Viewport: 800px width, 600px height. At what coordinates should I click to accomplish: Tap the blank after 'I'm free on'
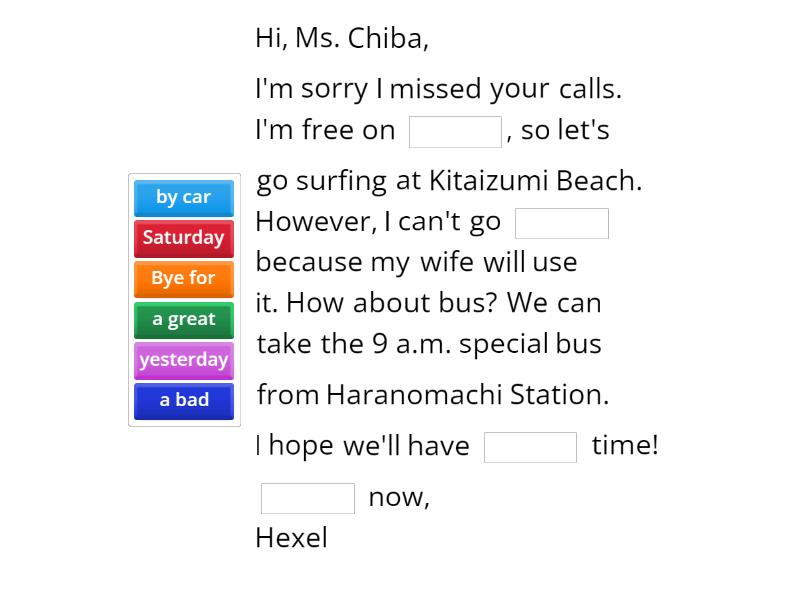click(455, 132)
